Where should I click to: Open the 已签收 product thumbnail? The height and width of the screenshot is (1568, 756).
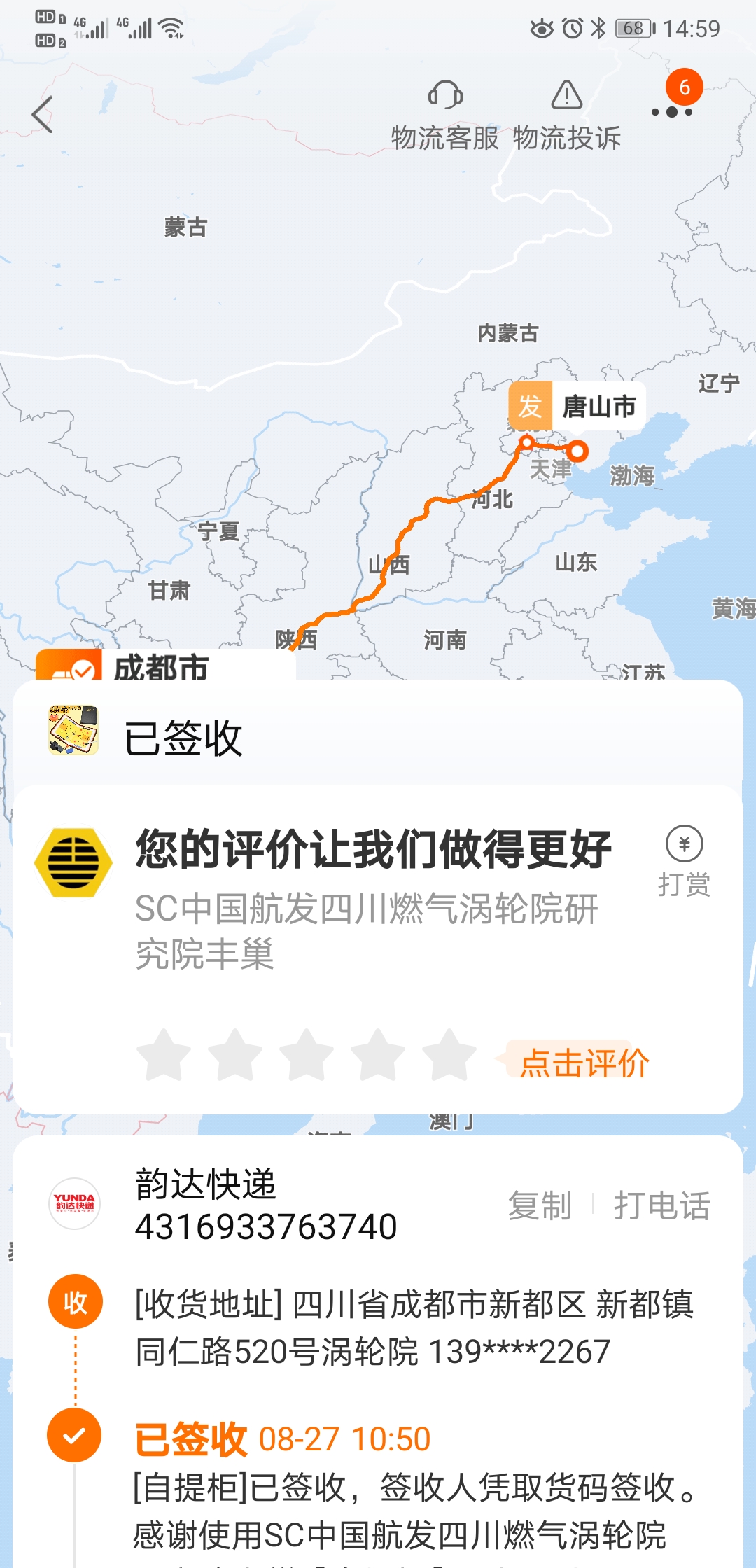click(73, 730)
